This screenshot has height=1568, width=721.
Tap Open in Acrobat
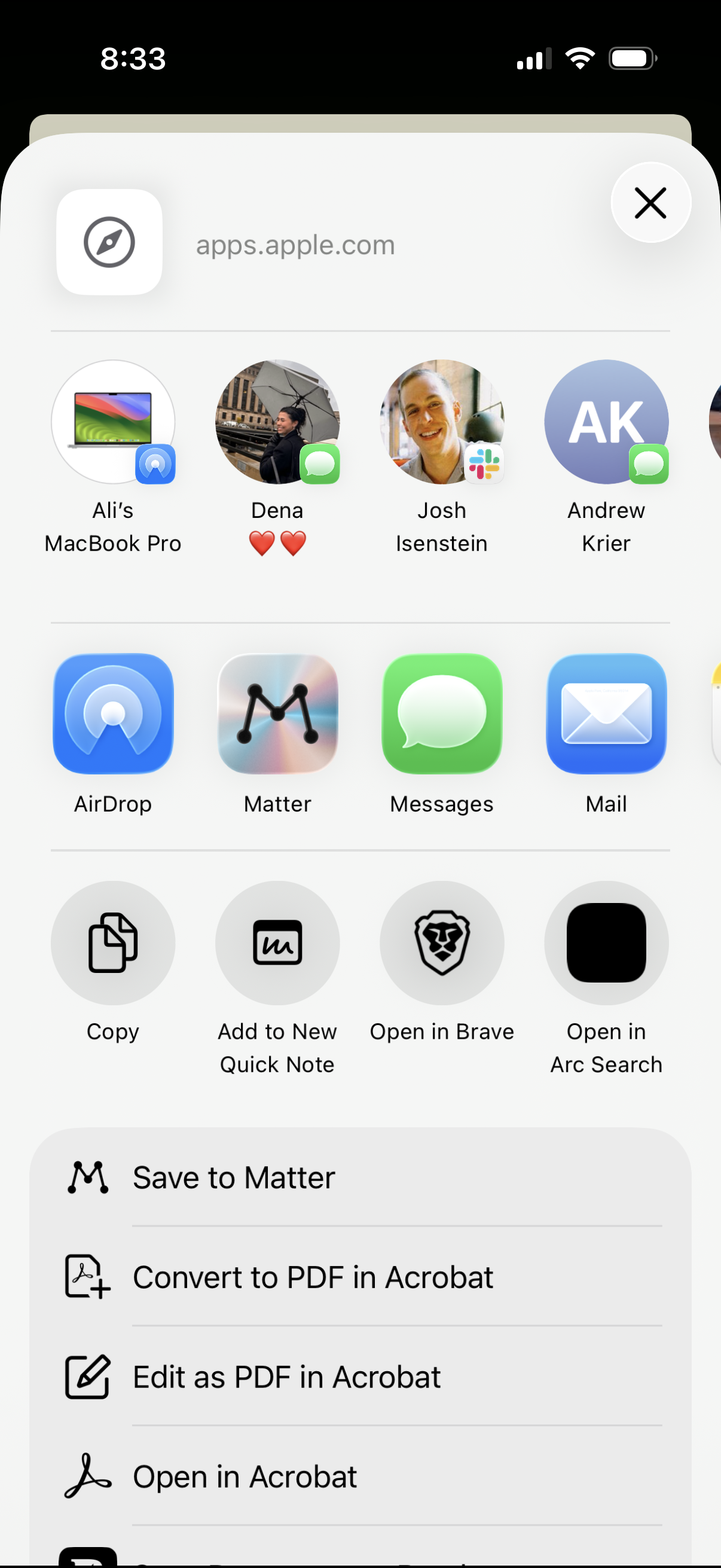coord(360,1477)
